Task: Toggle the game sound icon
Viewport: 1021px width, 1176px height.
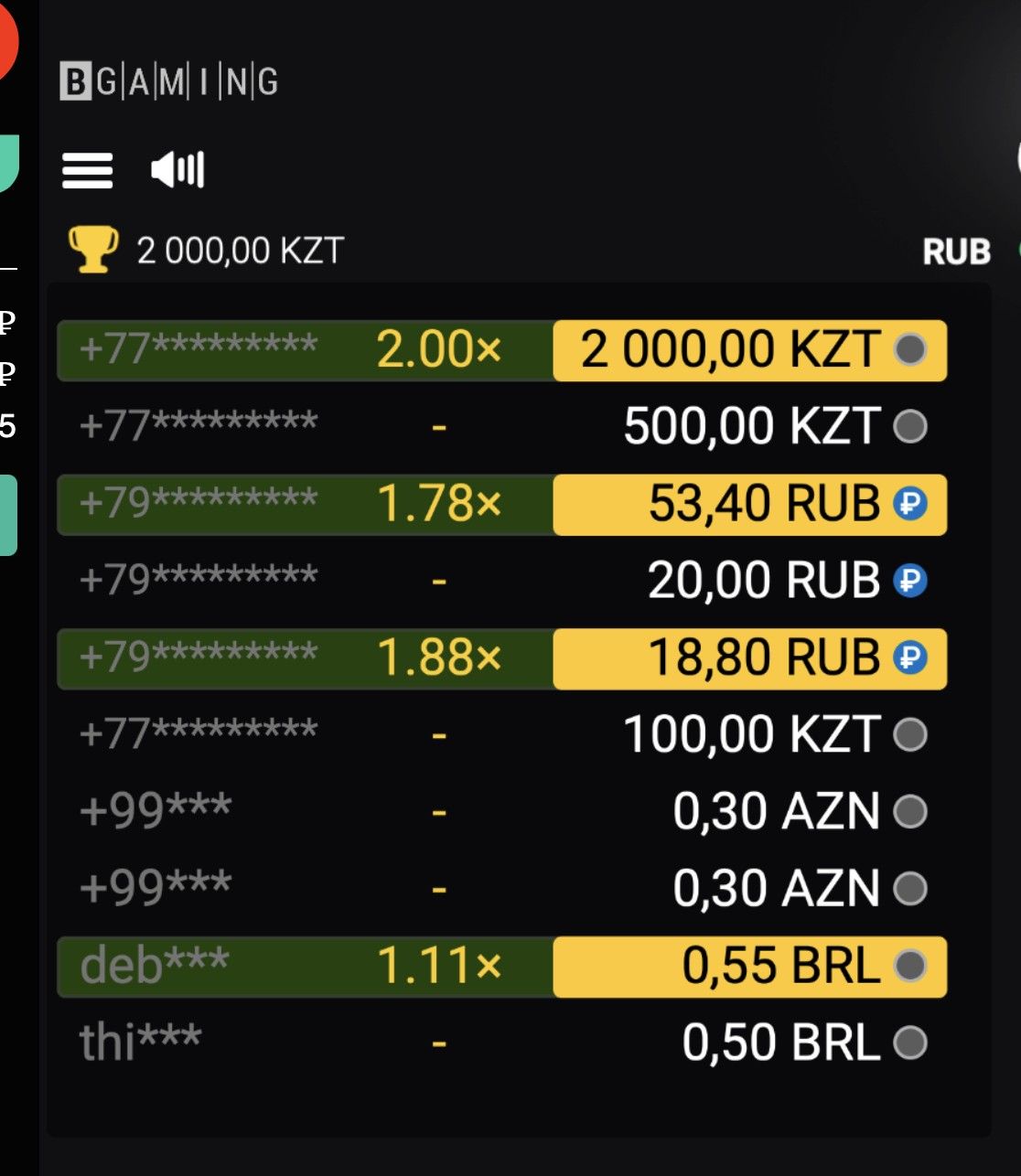Action: [177, 170]
